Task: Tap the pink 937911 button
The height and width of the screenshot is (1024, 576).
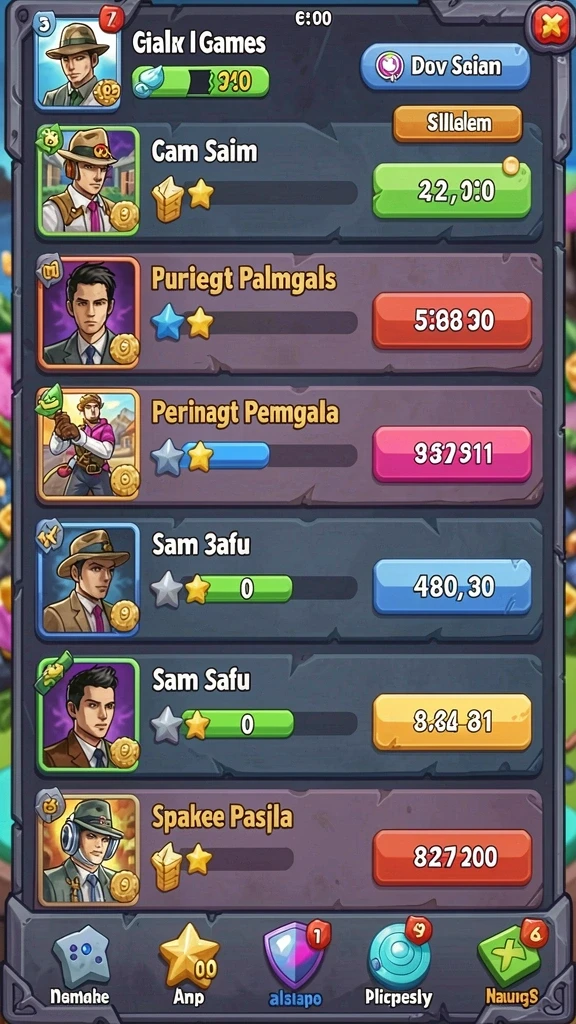Action: tap(452, 453)
